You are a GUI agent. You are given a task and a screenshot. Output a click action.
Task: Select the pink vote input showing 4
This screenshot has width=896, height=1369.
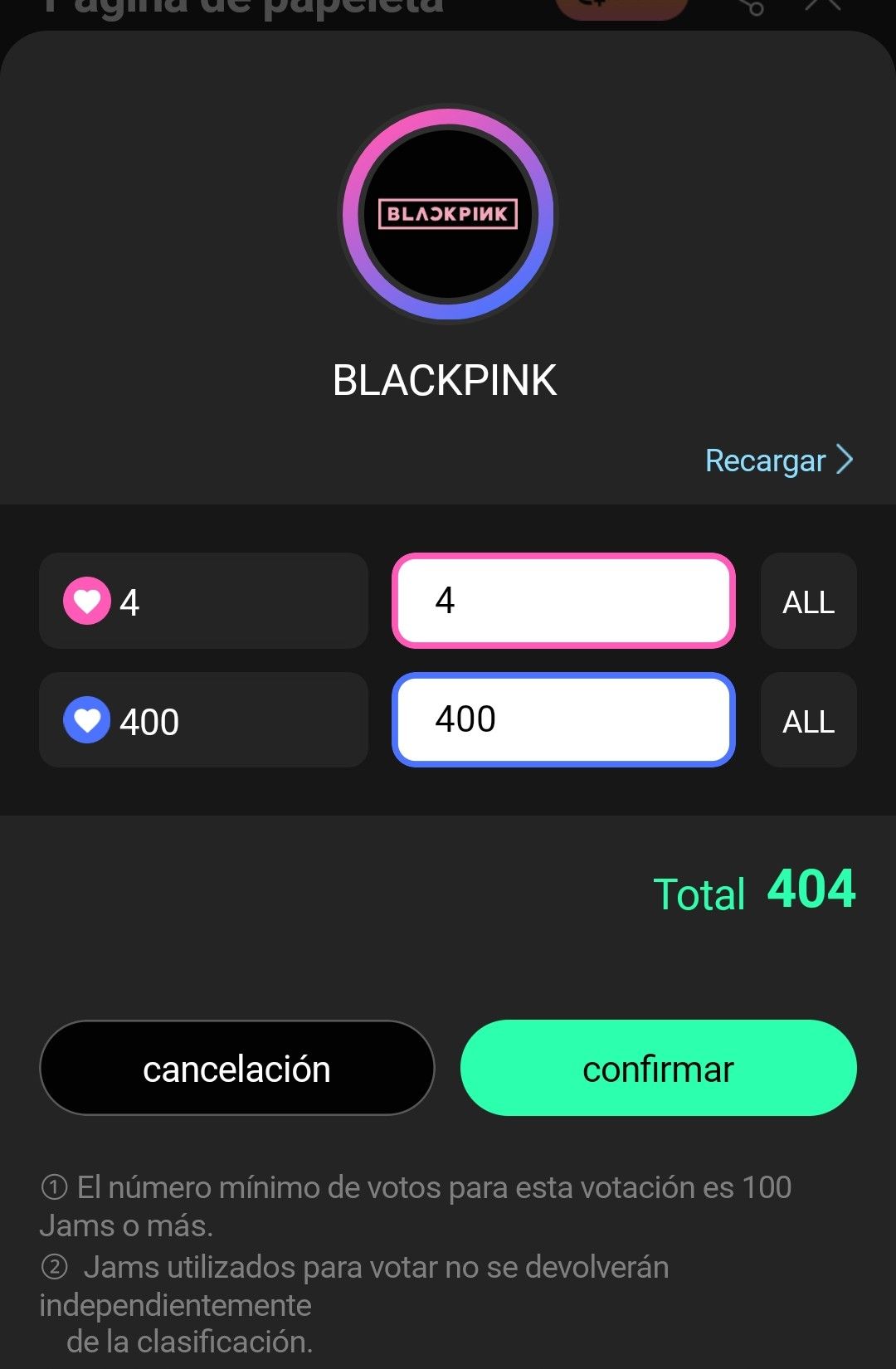(563, 601)
